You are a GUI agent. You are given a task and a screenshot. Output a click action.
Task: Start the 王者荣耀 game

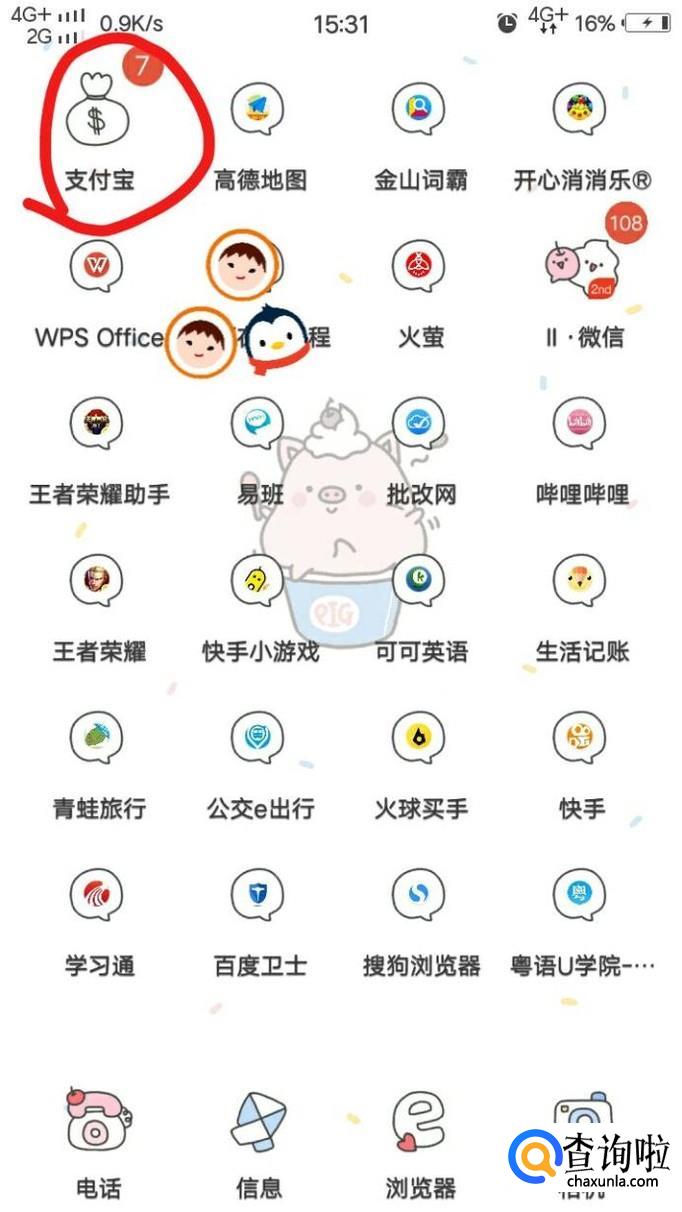pyautogui.click(x=97, y=582)
